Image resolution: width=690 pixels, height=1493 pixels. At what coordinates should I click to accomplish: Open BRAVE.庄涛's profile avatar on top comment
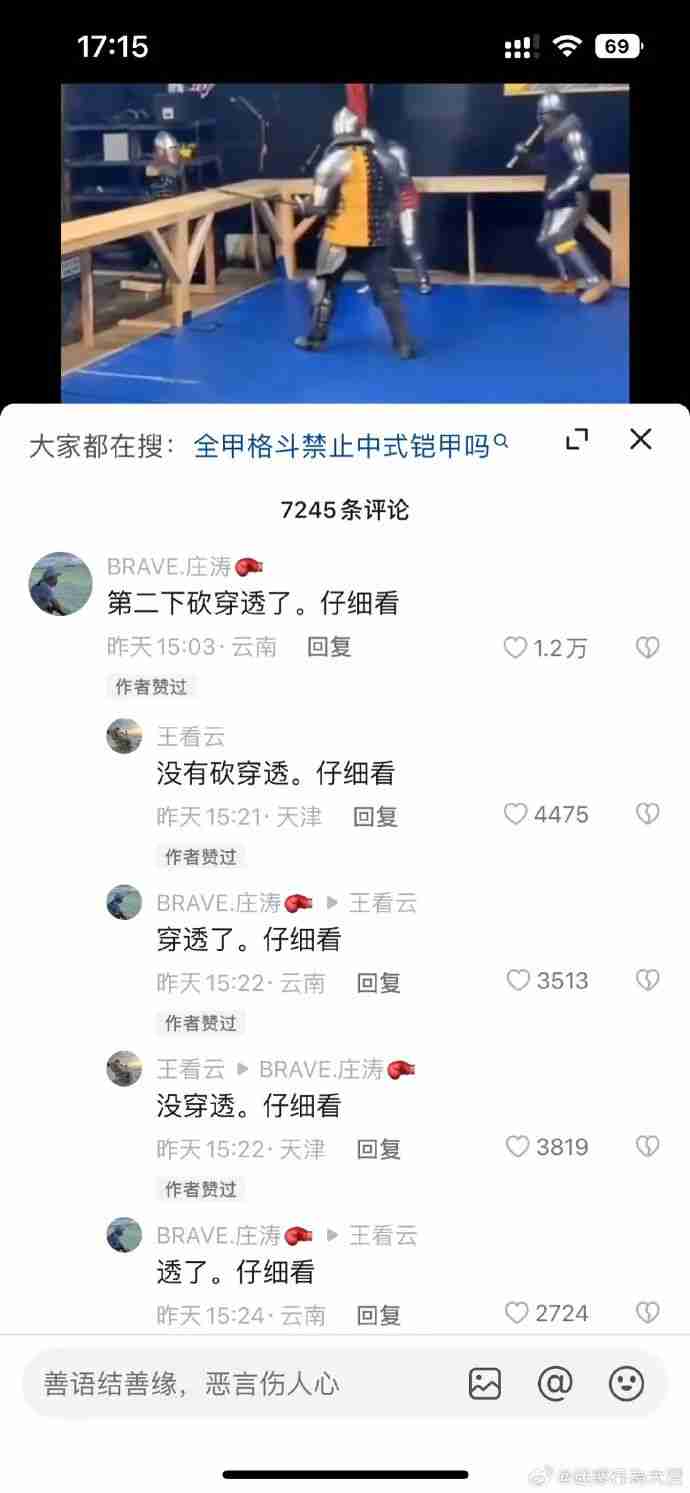tap(61, 584)
